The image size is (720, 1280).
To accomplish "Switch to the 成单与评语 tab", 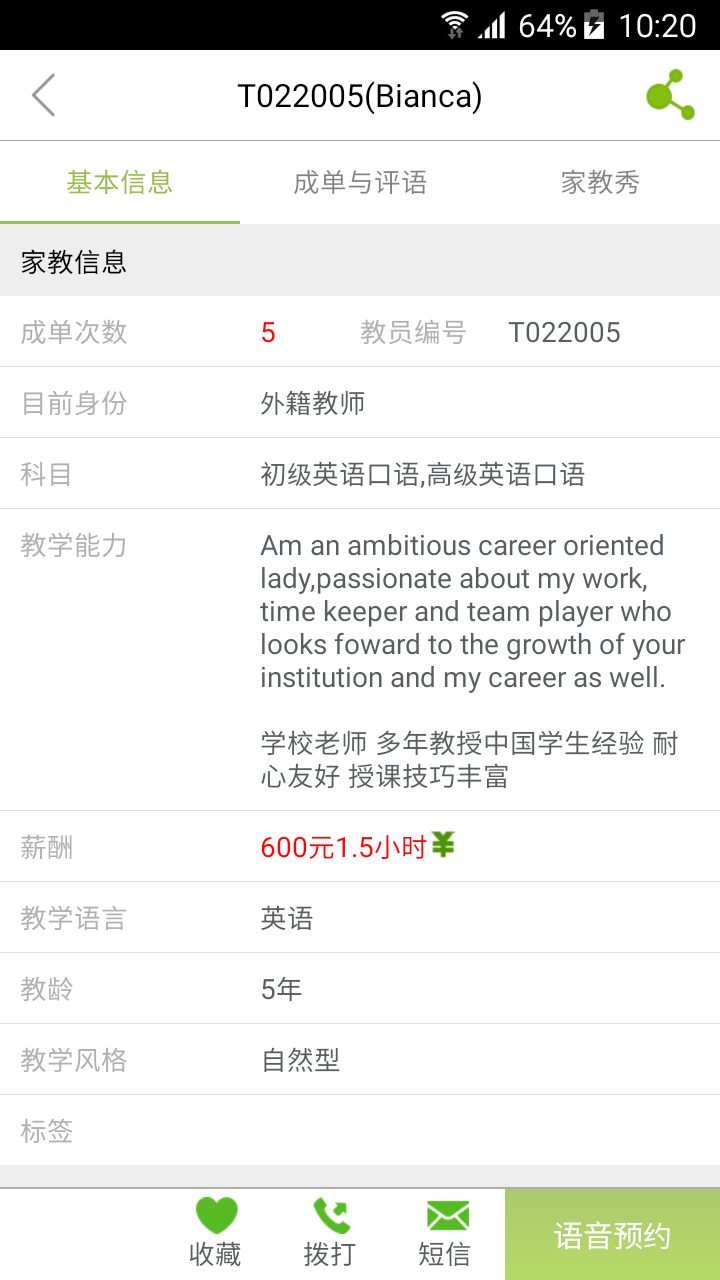I will click(358, 183).
